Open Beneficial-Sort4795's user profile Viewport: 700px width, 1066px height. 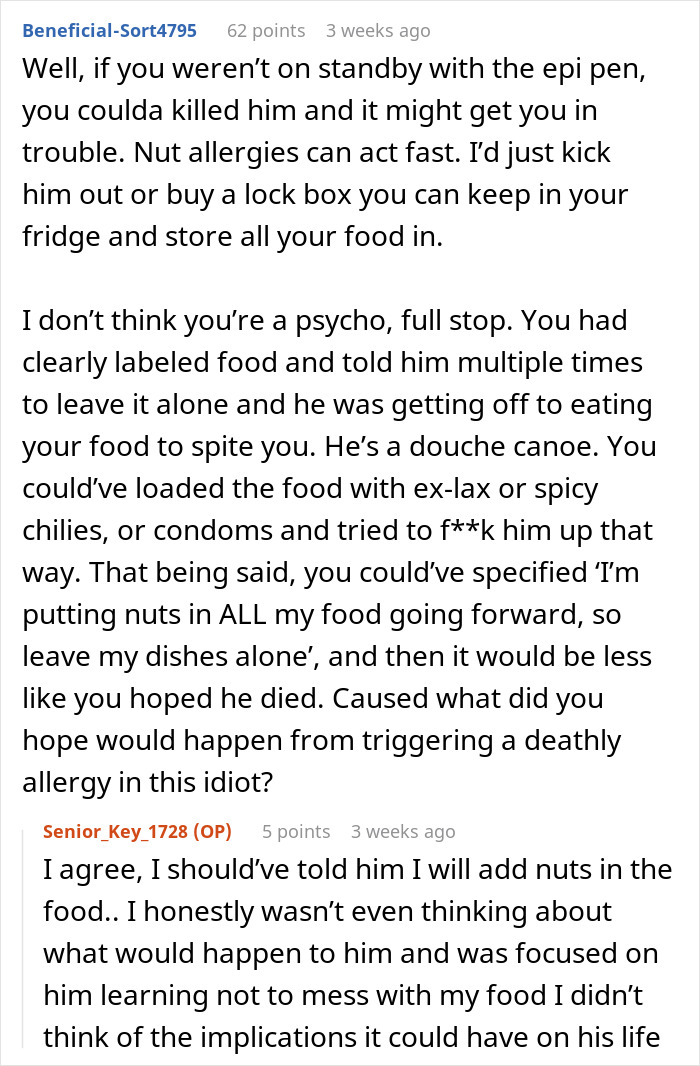click(x=109, y=31)
